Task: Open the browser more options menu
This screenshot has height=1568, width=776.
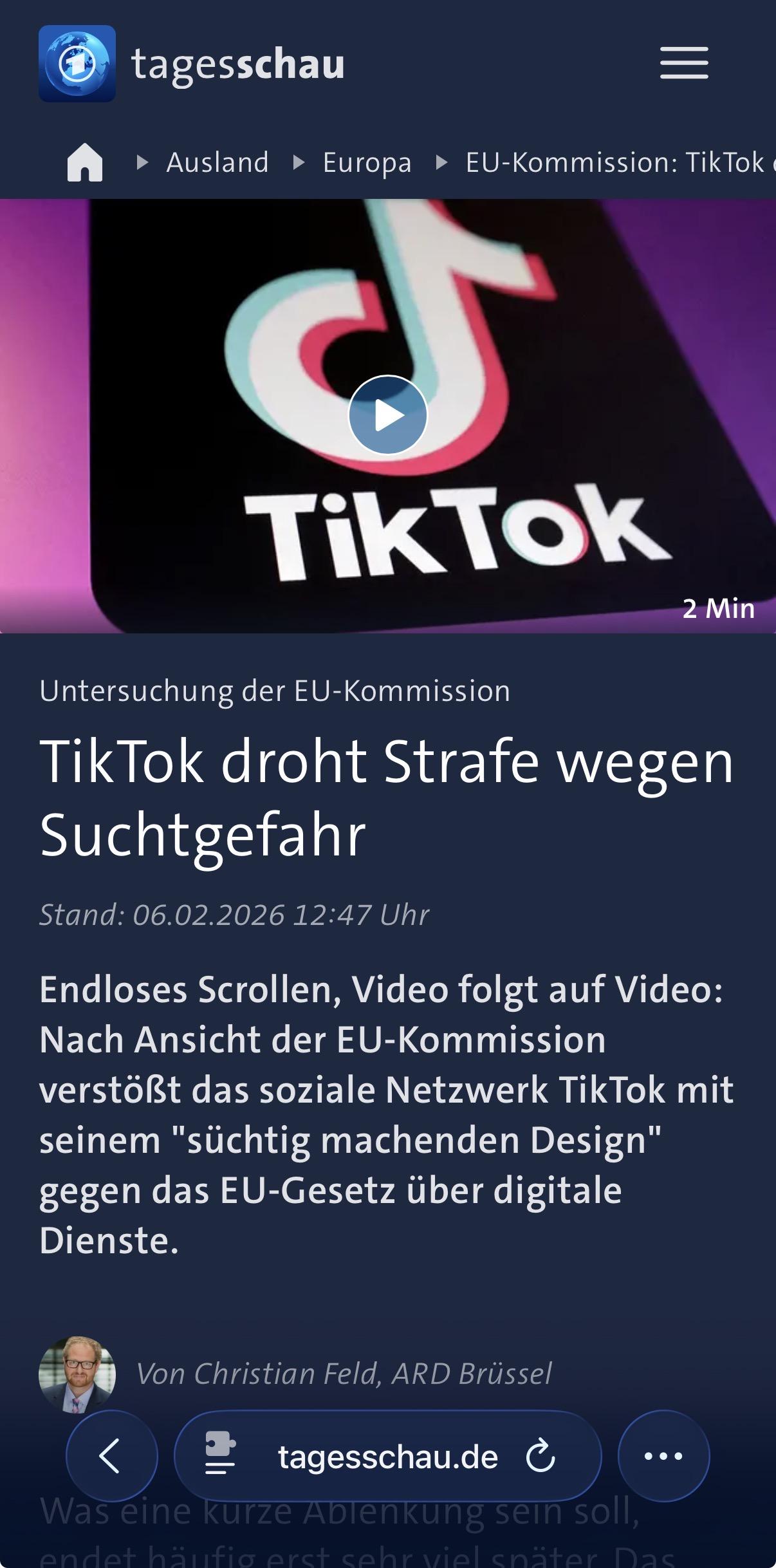Action: click(663, 1456)
